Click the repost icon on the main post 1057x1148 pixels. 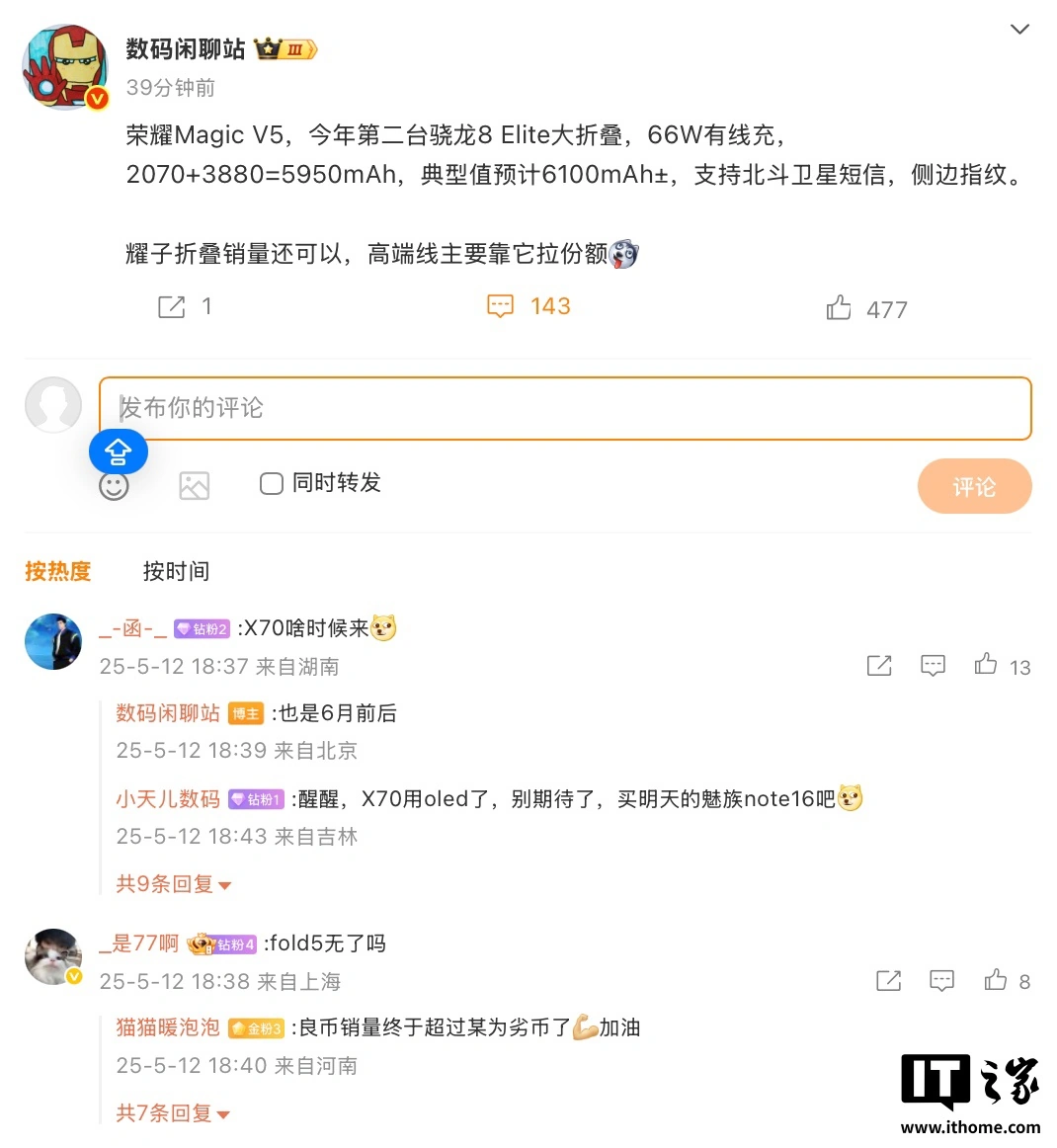point(172,306)
